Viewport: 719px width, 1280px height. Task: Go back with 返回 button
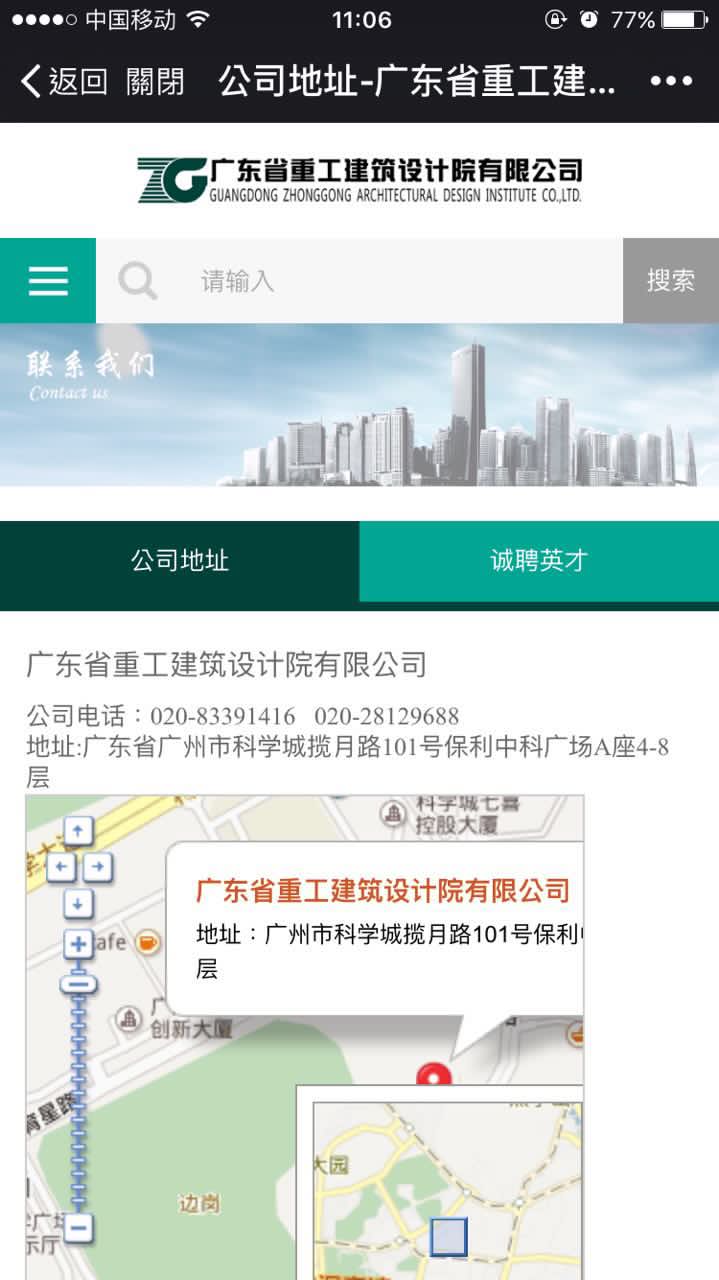(x=64, y=81)
